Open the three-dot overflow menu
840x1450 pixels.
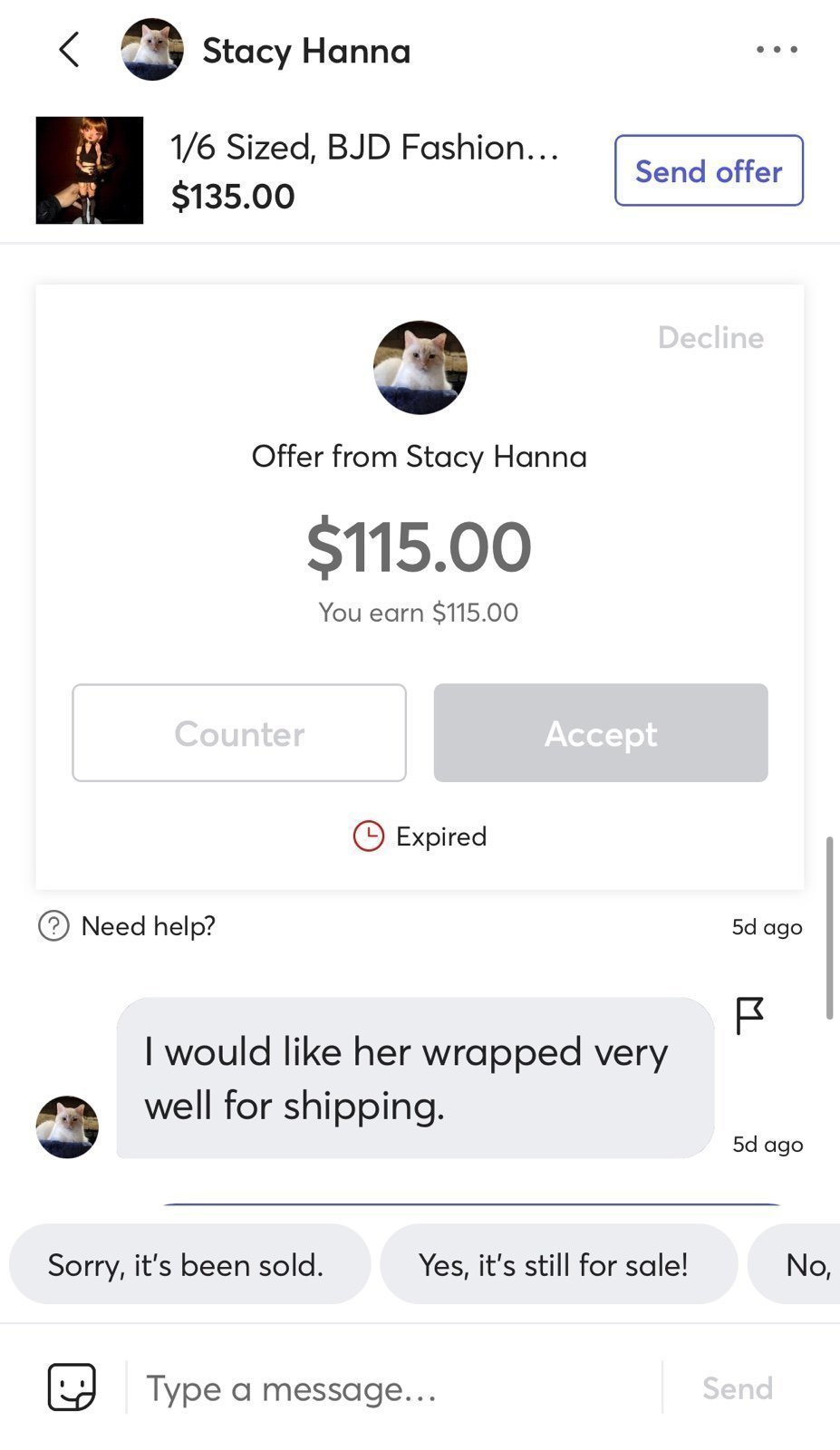coord(777,50)
